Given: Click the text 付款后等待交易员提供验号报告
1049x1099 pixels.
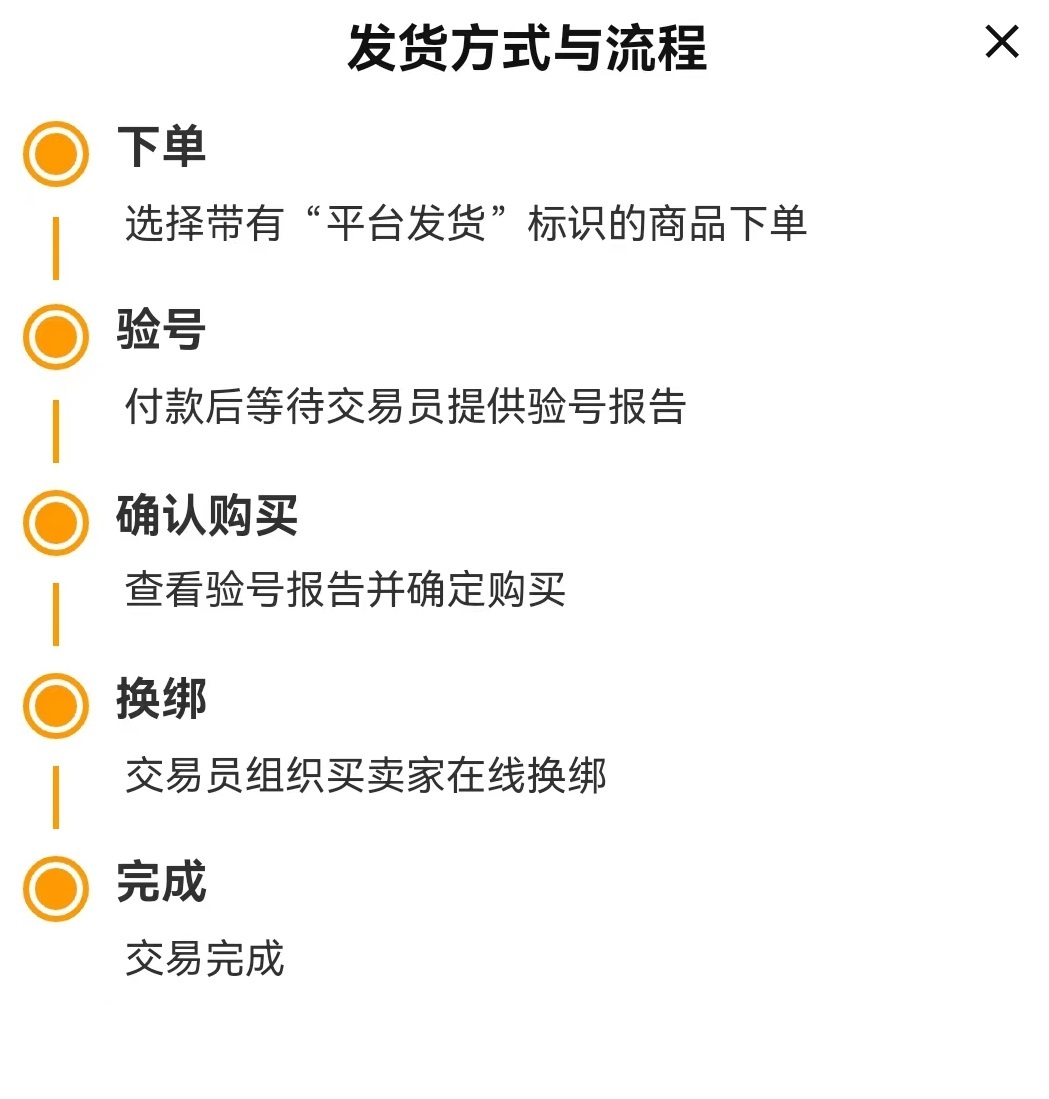Looking at the screenshot, I should [x=405, y=409].
